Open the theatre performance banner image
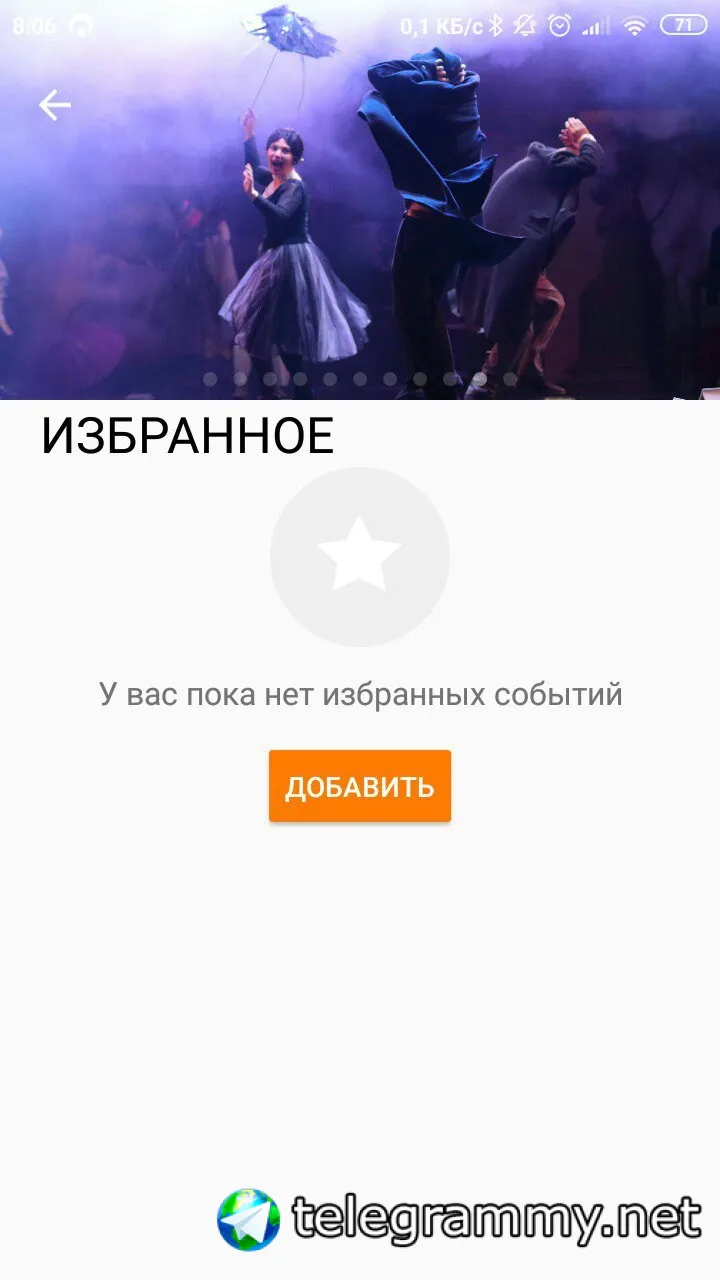The height and width of the screenshot is (1280, 720). pyautogui.click(x=360, y=200)
